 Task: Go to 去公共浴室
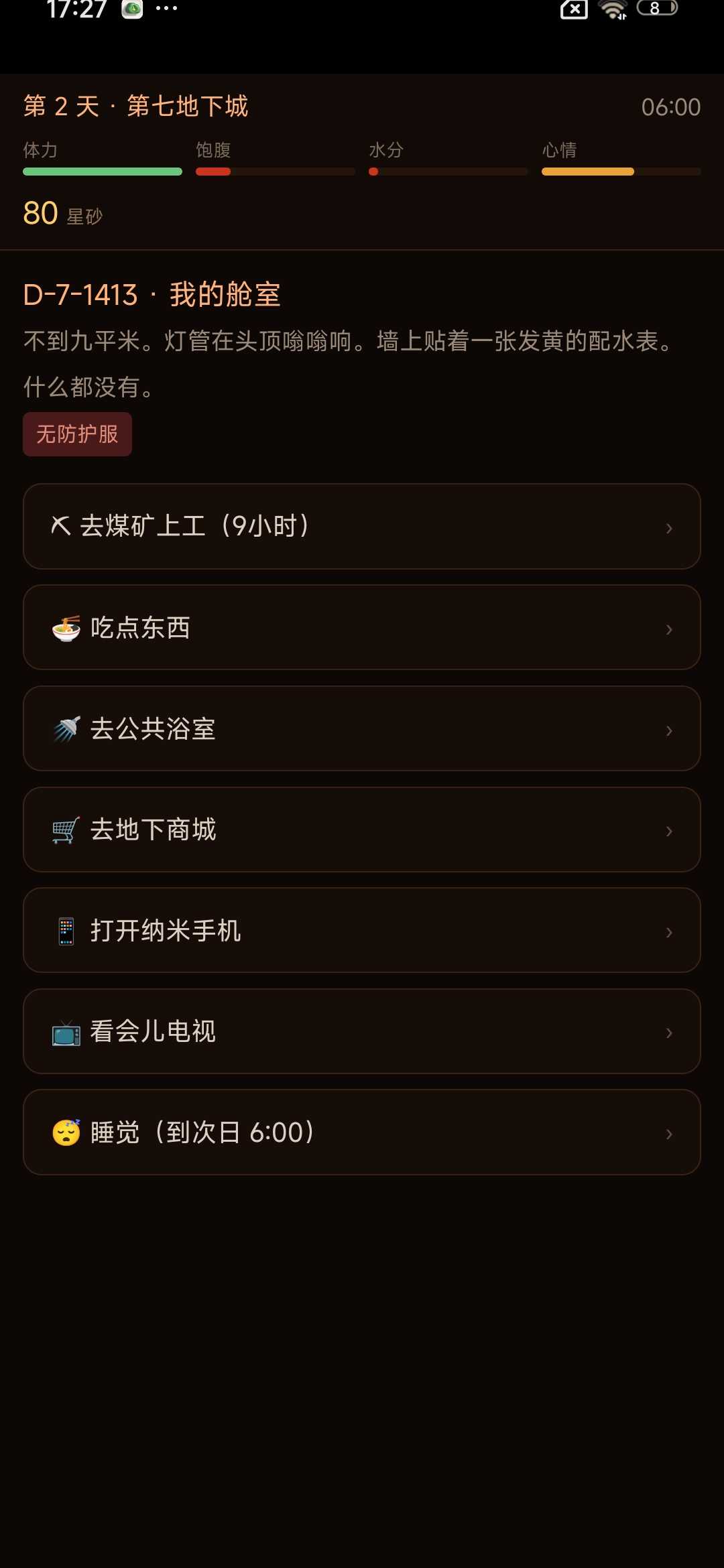pyautogui.click(x=362, y=728)
